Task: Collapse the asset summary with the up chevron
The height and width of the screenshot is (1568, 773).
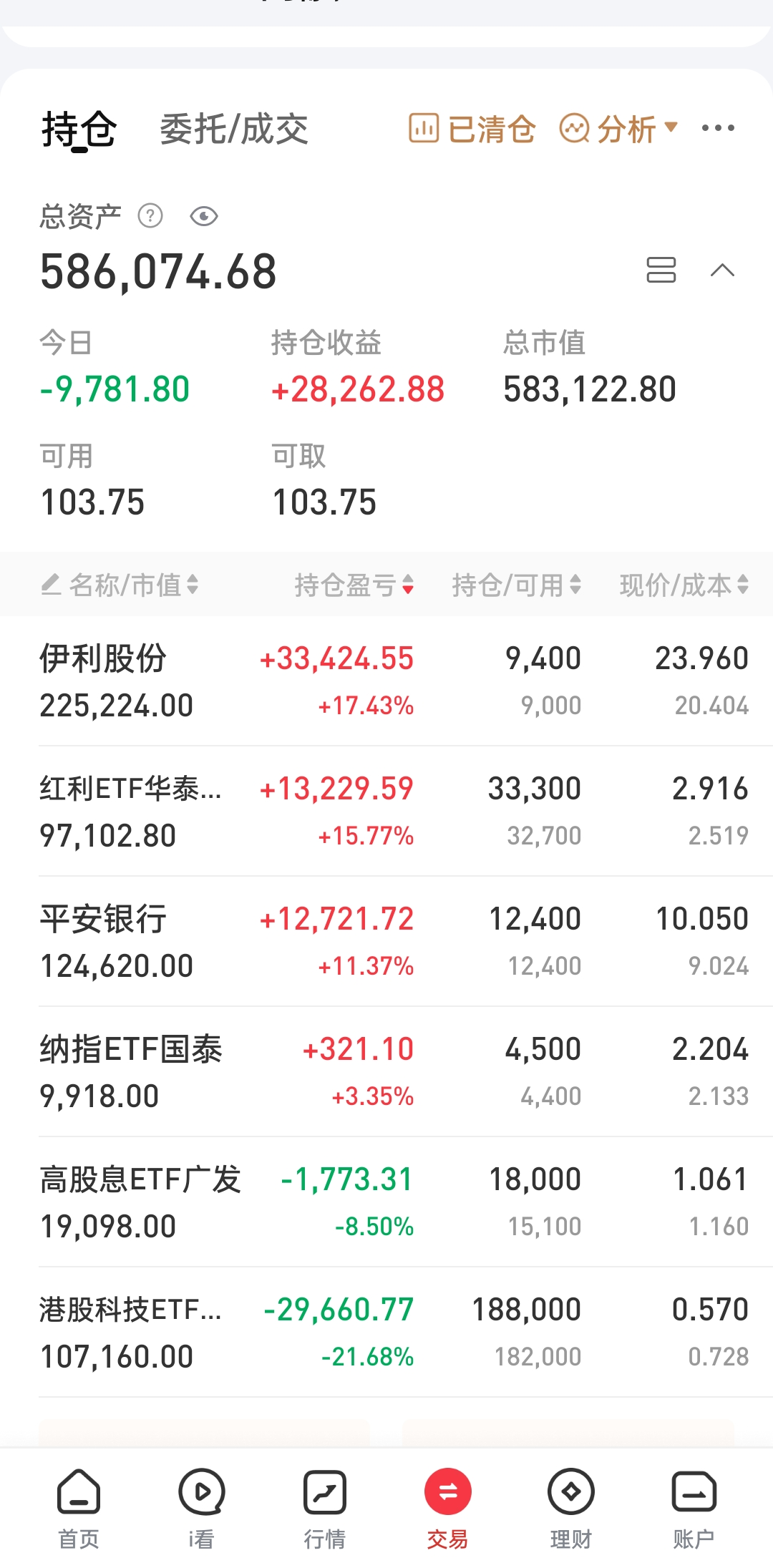Action: click(722, 270)
